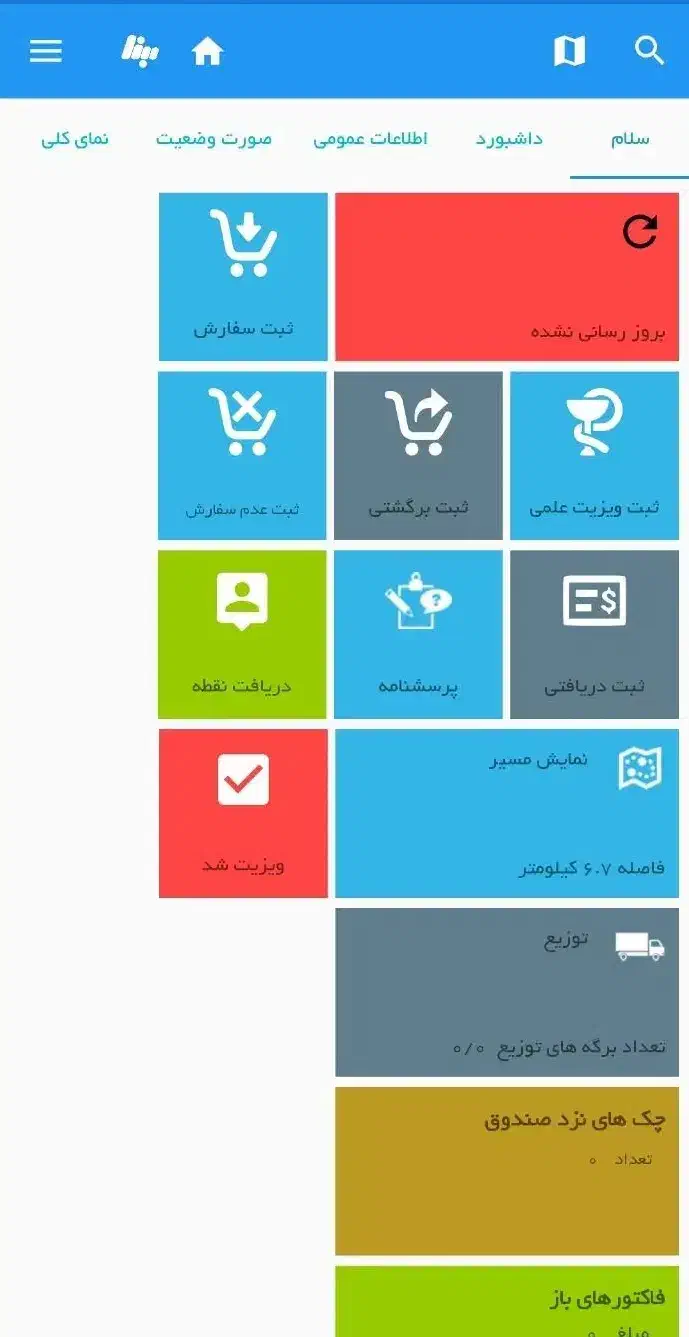Switch to the نمای کلی tab
The width and height of the screenshot is (689, 1337).
tap(75, 139)
